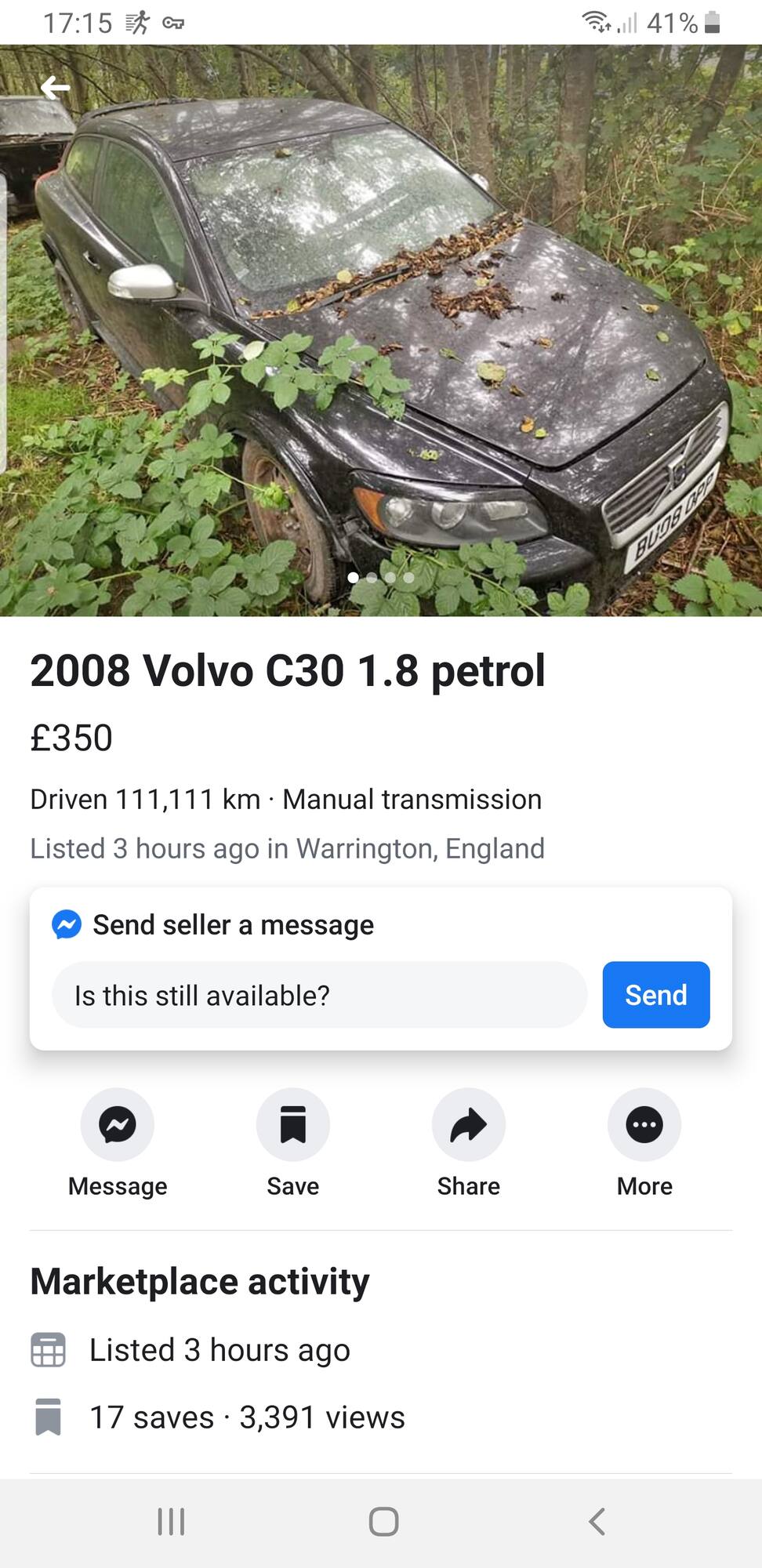This screenshot has height=1568, width=762.
Task: Go back using the white arrow
Action: (55, 87)
